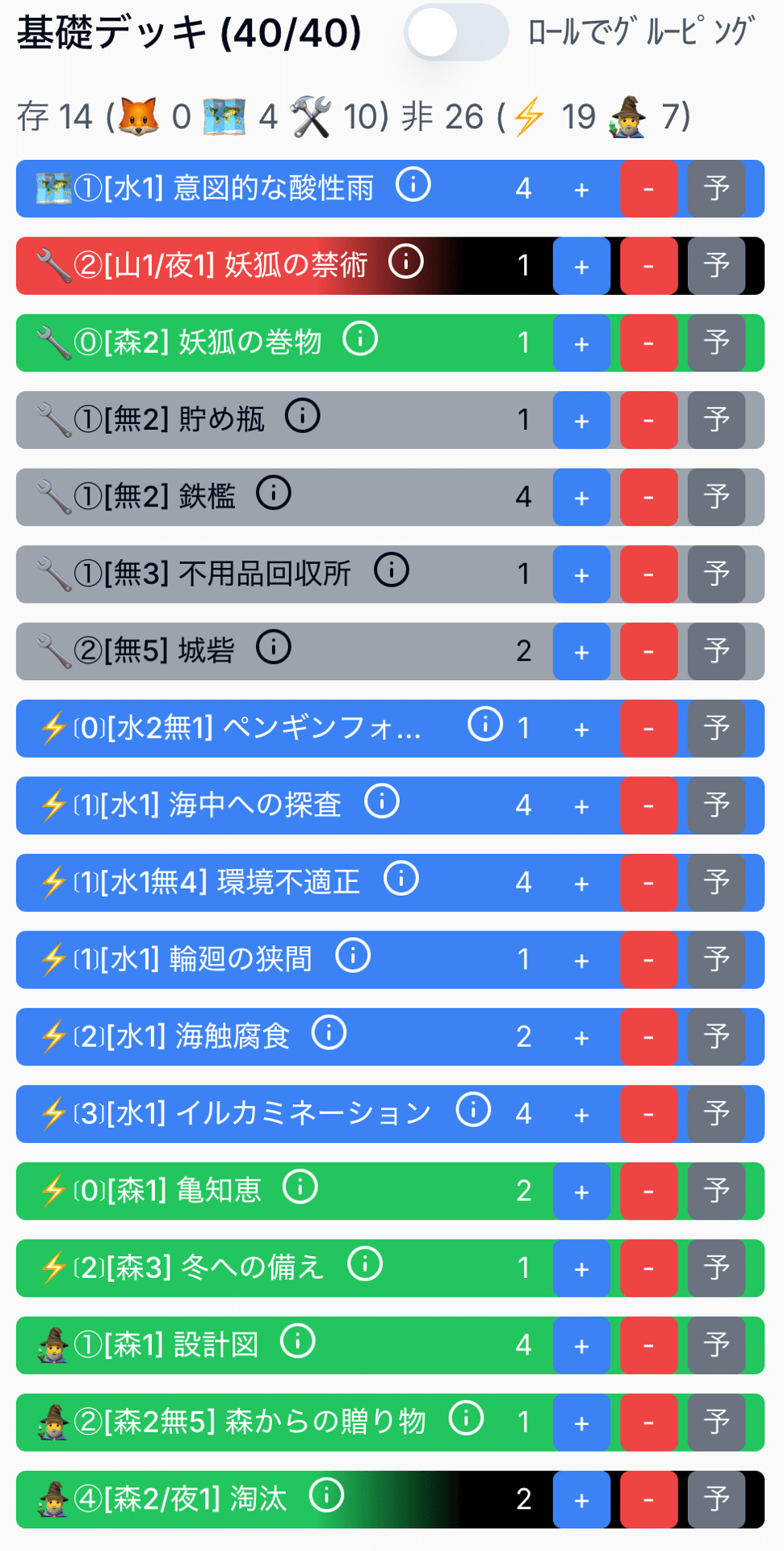Add one more 亀知恵 card
The image size is (784, 1551).
(581, 1192)
